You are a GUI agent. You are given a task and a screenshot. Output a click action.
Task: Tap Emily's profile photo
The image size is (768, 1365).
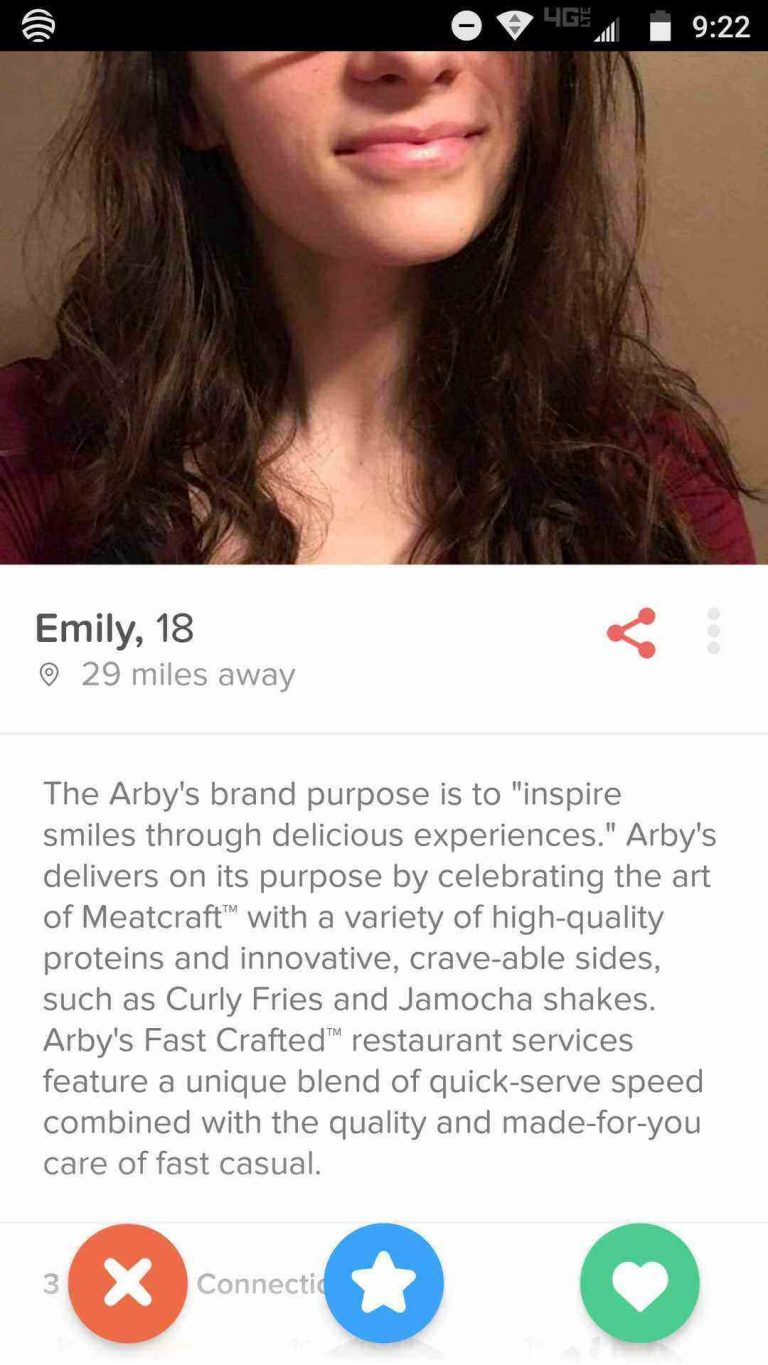384,308
